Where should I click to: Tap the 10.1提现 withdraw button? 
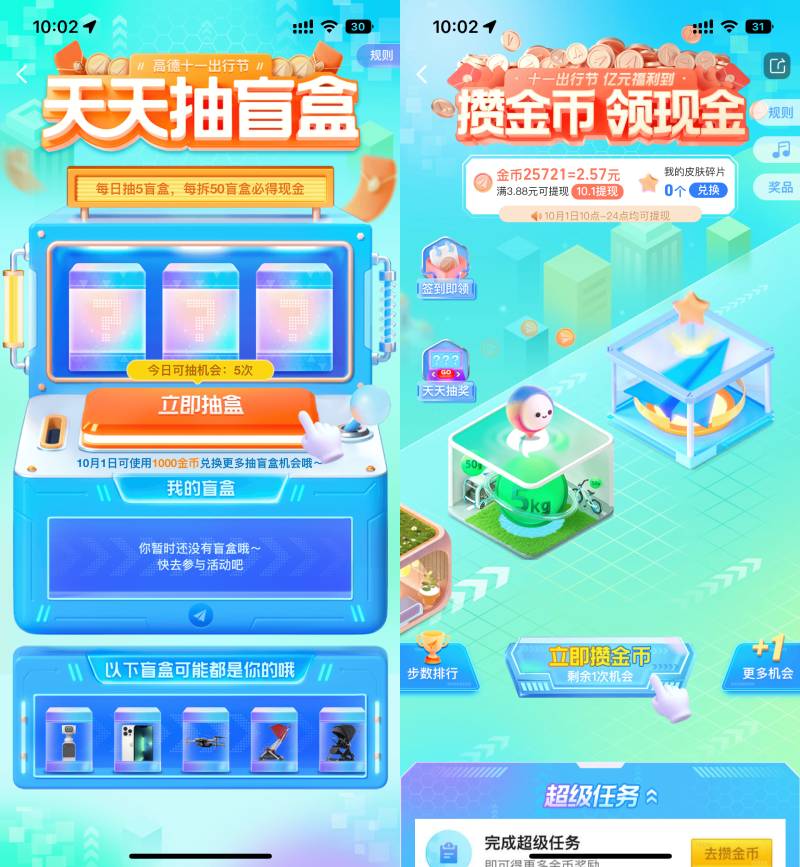(x=596, y=190)
